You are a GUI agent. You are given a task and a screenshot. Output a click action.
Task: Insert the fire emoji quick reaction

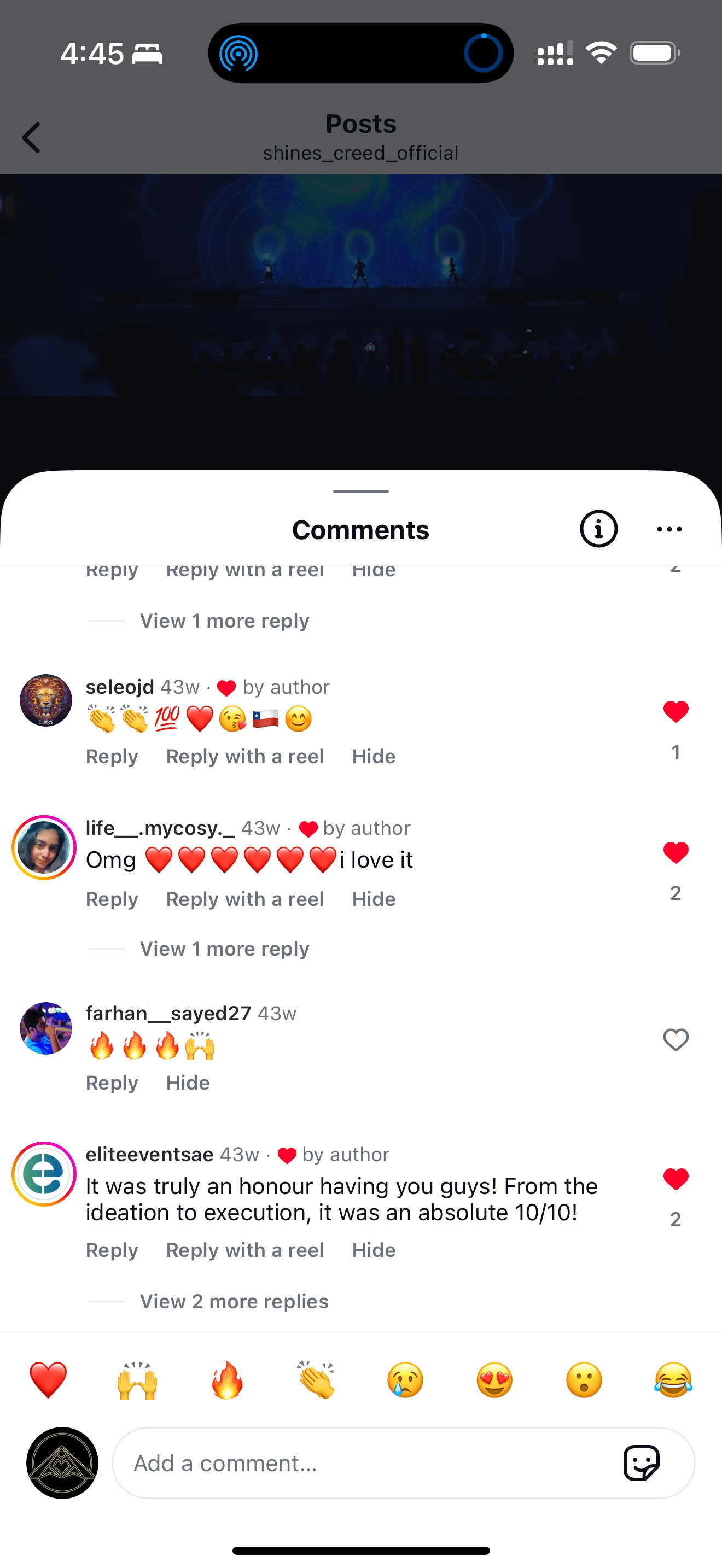pos(226,1380)
